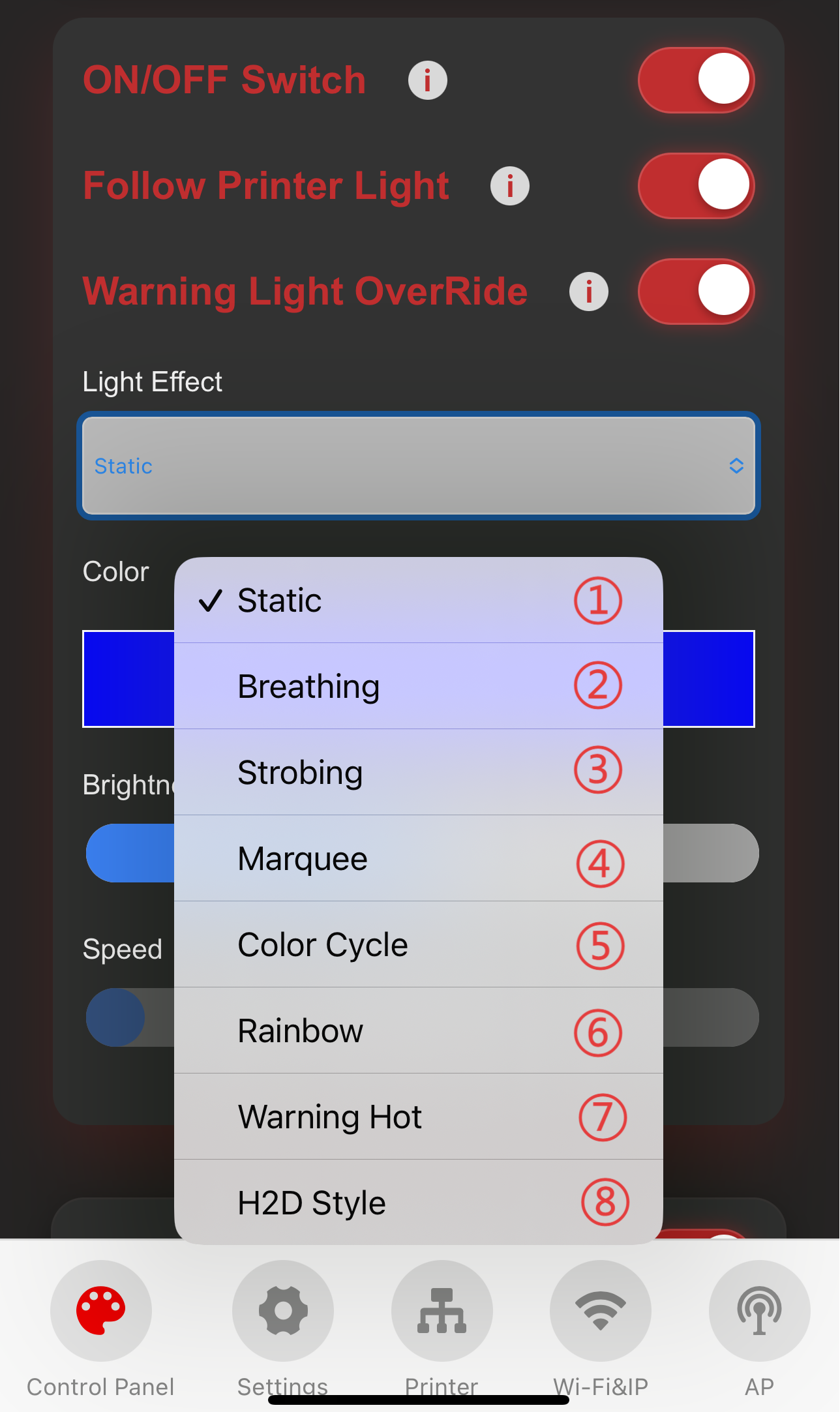Pick the Strobing effect

pyautogui.click(x=418, y=773)
